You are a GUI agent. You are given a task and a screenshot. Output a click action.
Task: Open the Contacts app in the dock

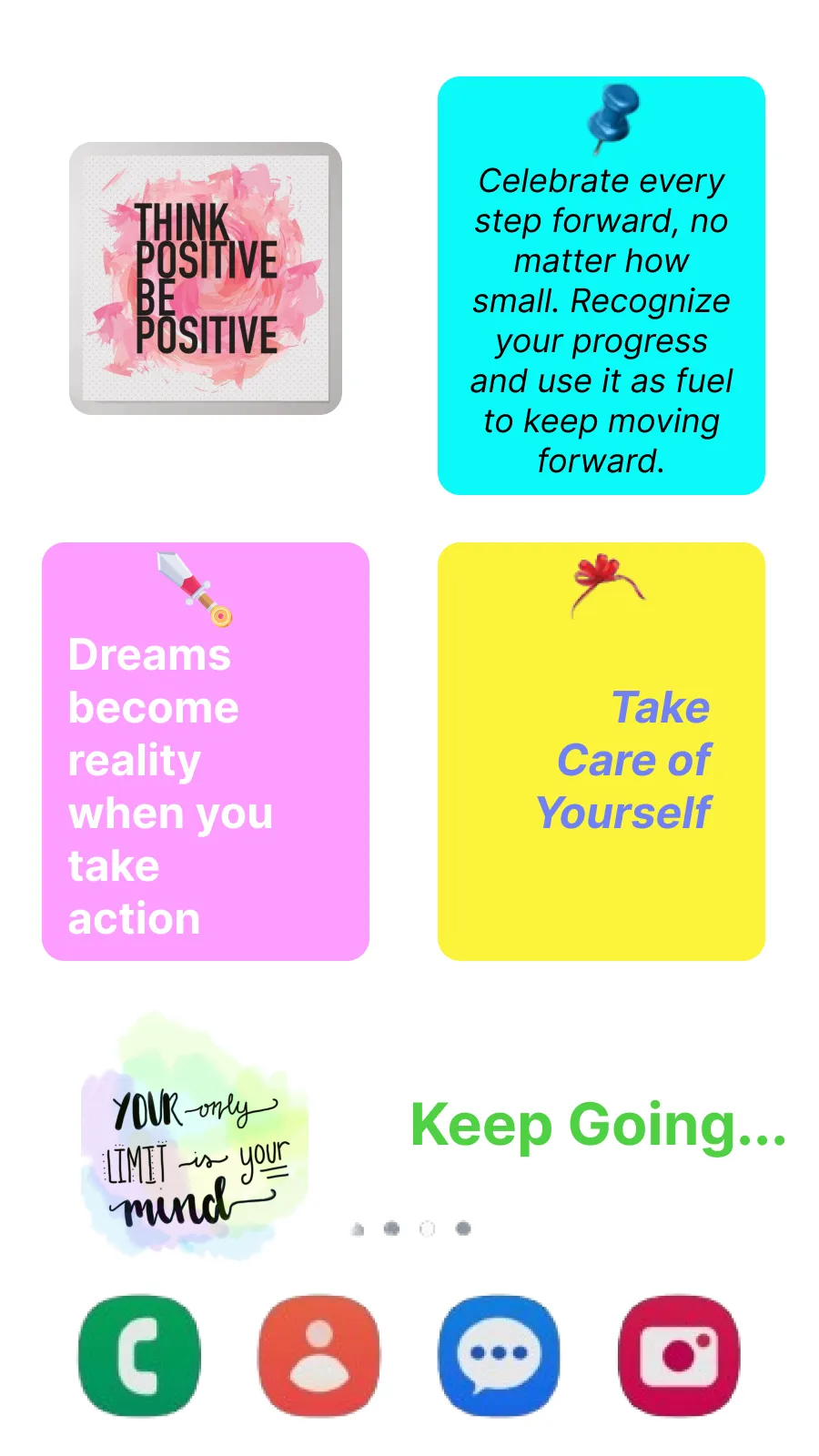tap(318, 1355)
